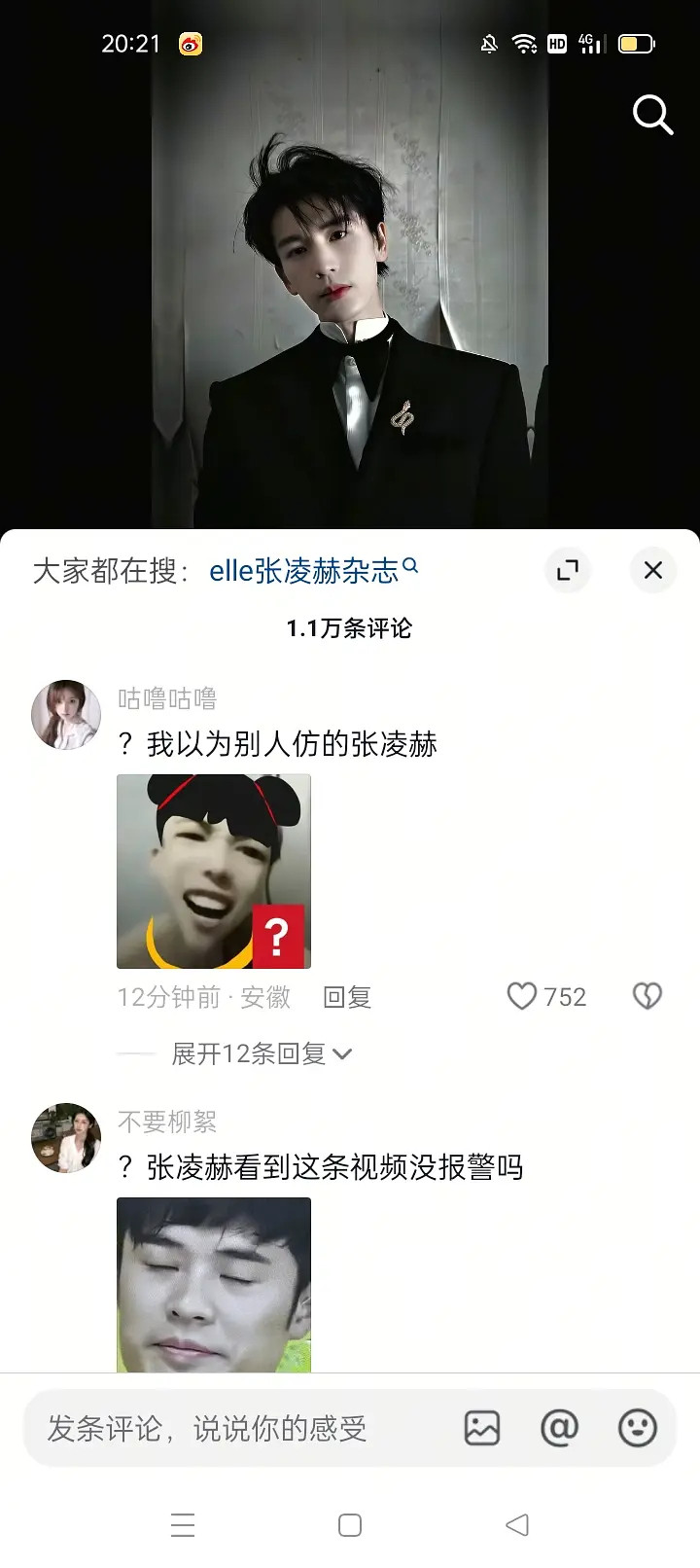Screen dimensions: 700x1568
Task: Dislike 咕噜咕噜's comment
Action: (x=647, y=996)
